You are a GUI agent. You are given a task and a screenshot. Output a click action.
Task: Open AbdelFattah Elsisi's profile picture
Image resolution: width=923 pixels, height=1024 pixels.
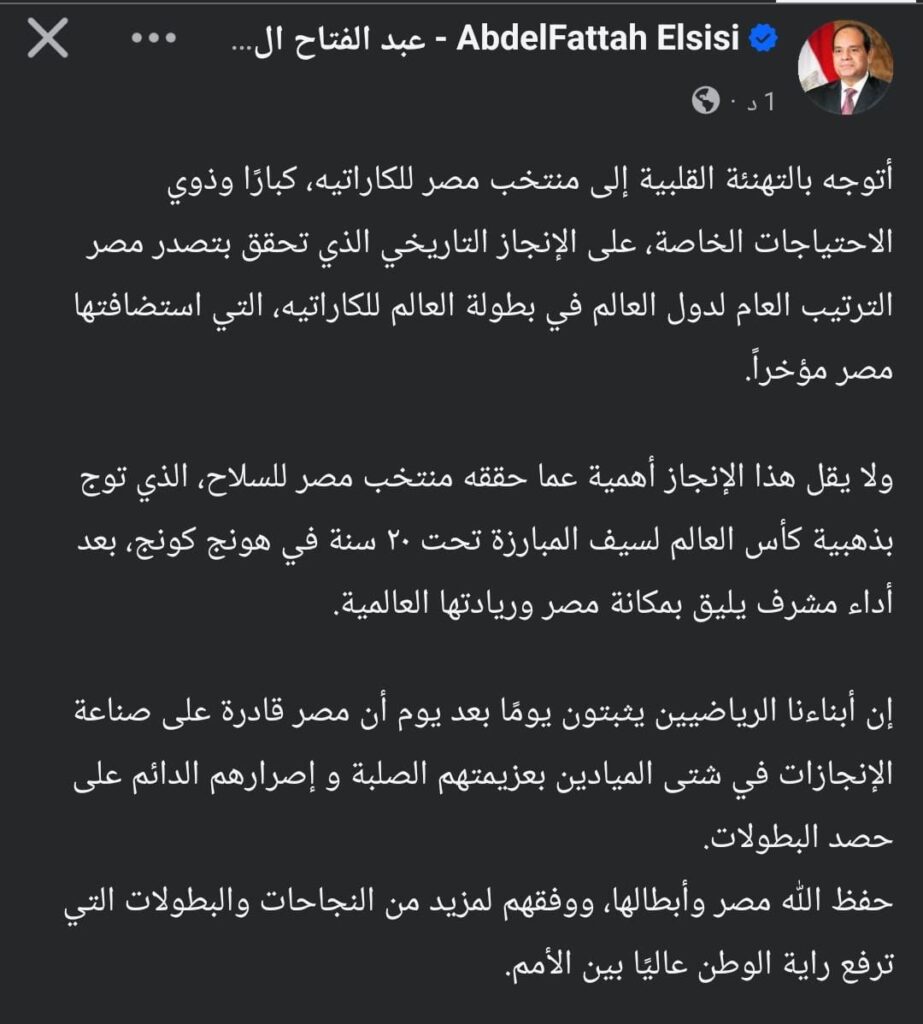844,69
